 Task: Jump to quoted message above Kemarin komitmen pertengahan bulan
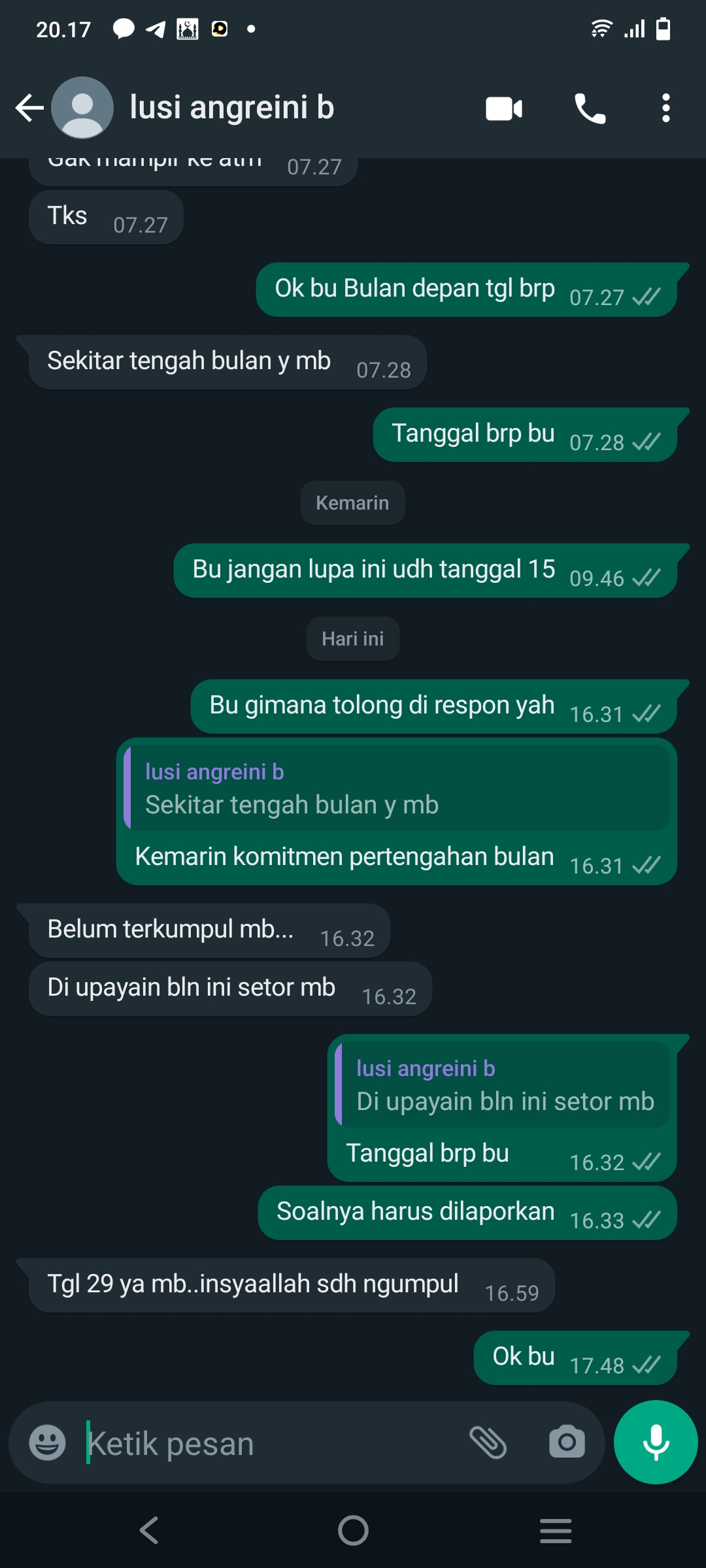tap(396, 788)
